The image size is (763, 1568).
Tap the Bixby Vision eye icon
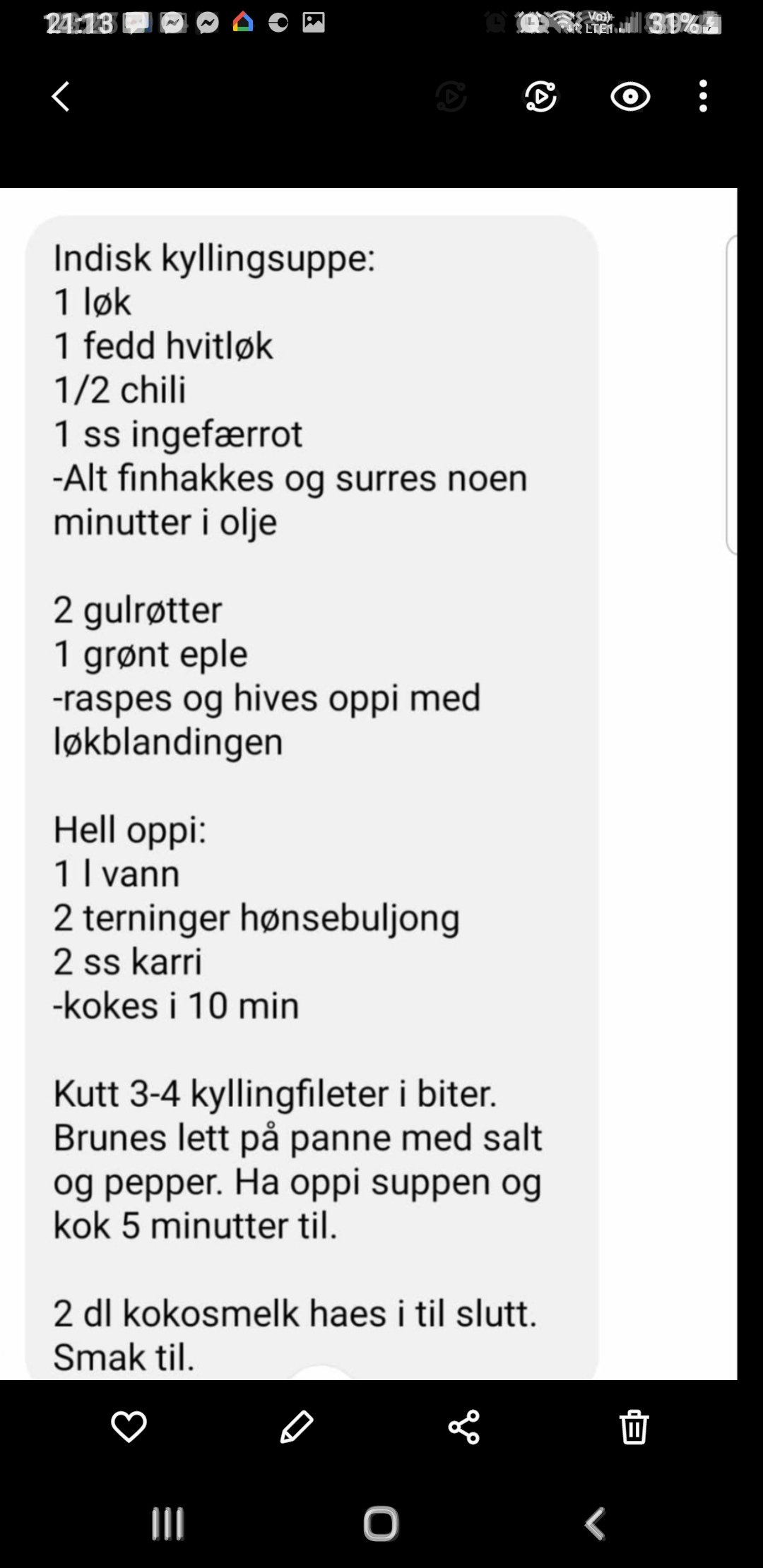[x=630, y=97]
